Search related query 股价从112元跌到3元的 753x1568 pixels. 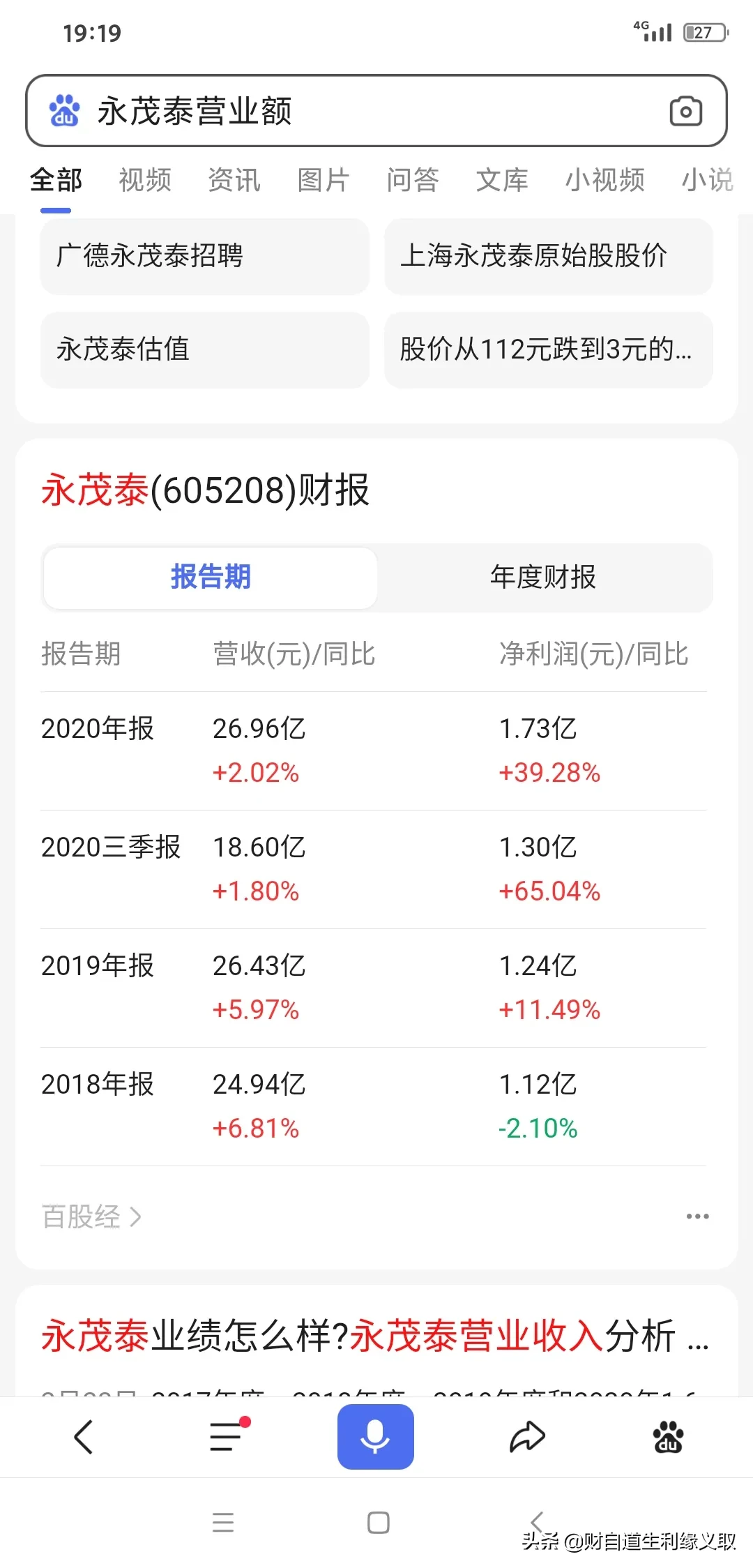(548, 349)
